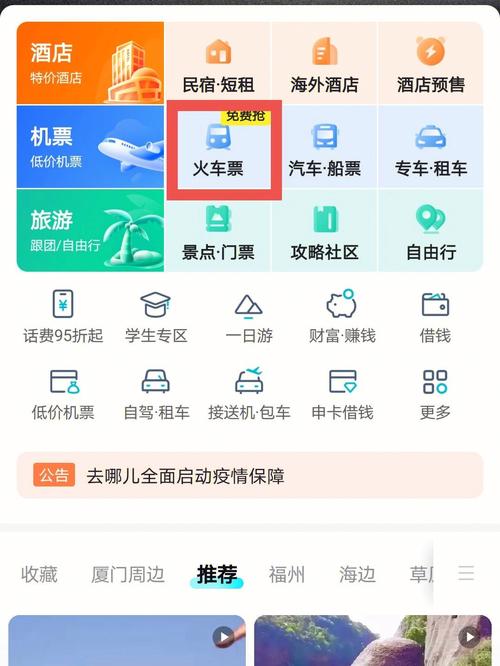
Task: Open 火车票 train tickets
Action: 218,147
